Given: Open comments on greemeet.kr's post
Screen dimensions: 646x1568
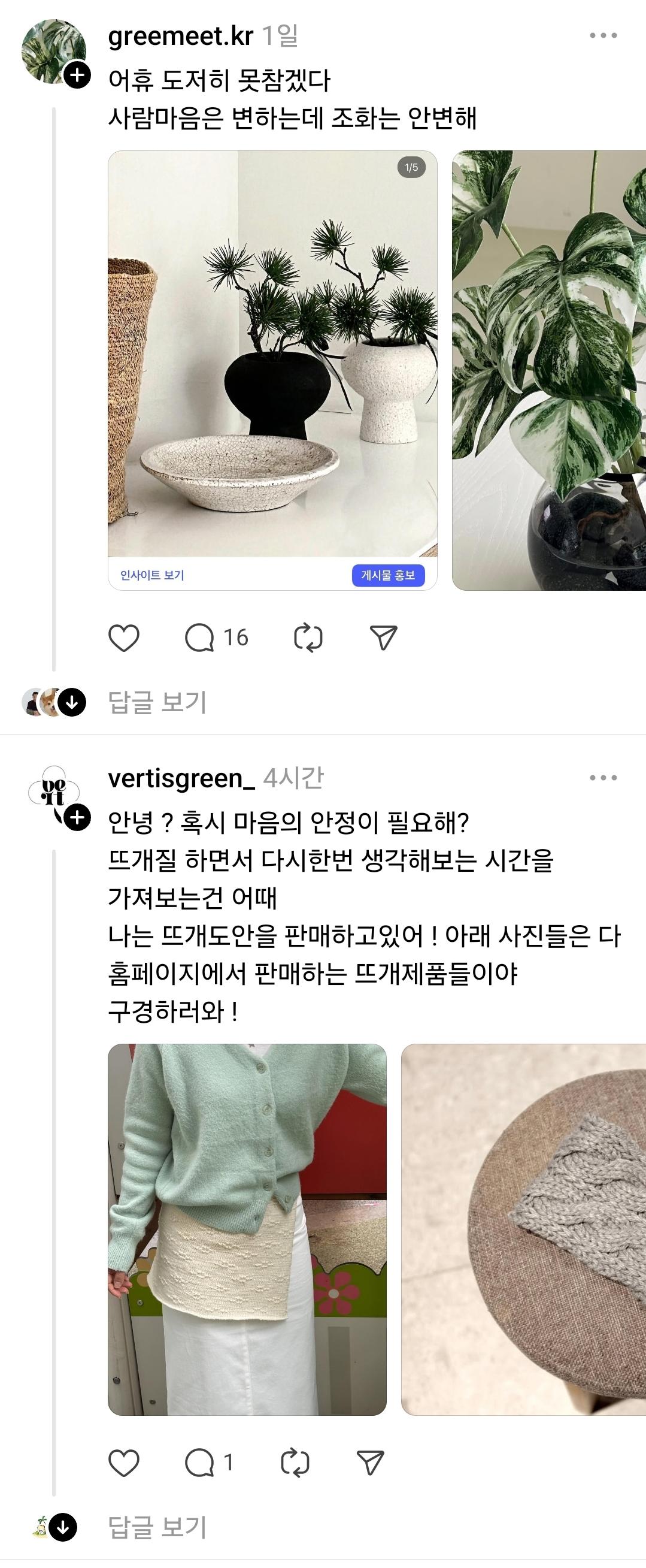Looking at the screenshot, I should pyautogui.click(x=200, y=638).
